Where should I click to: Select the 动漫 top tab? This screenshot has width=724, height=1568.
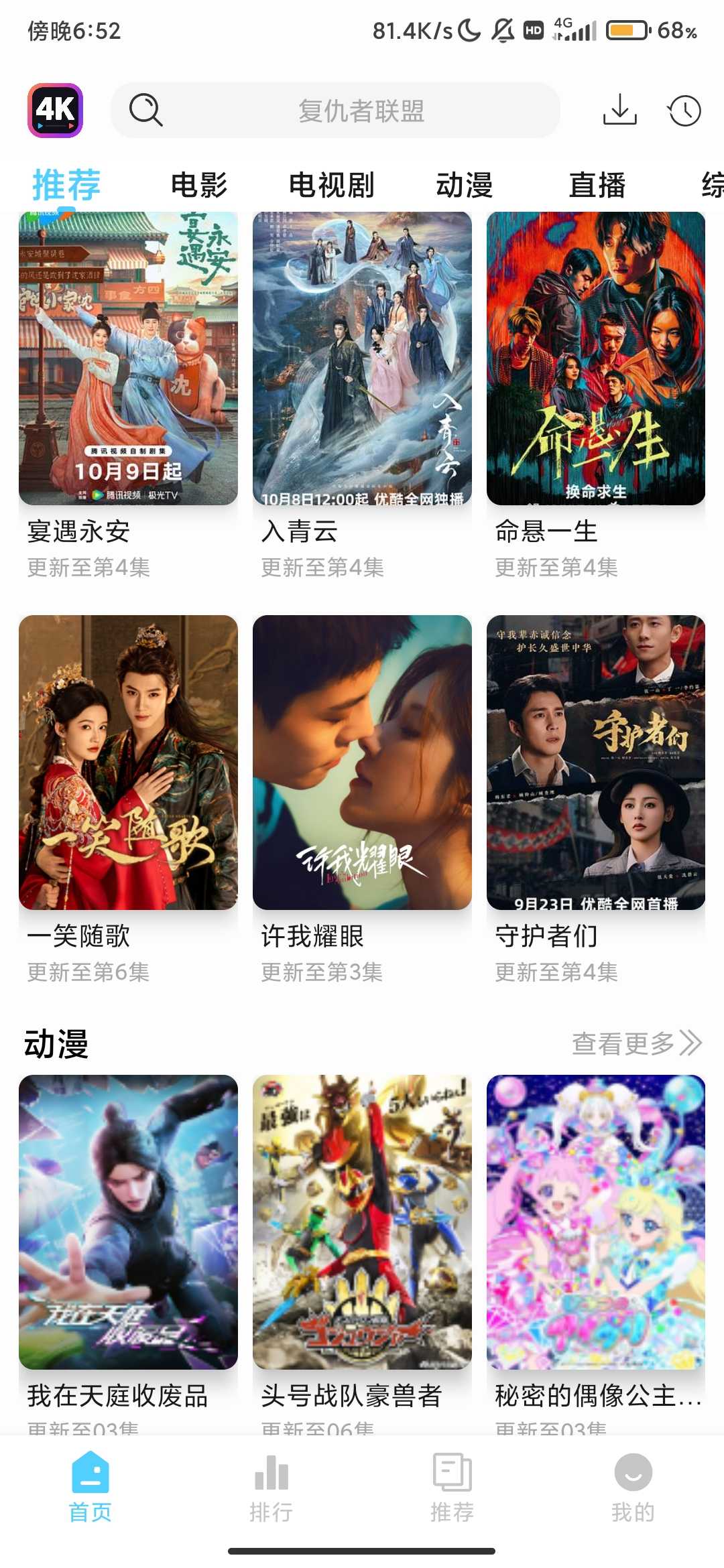click(x=464, y=185)
